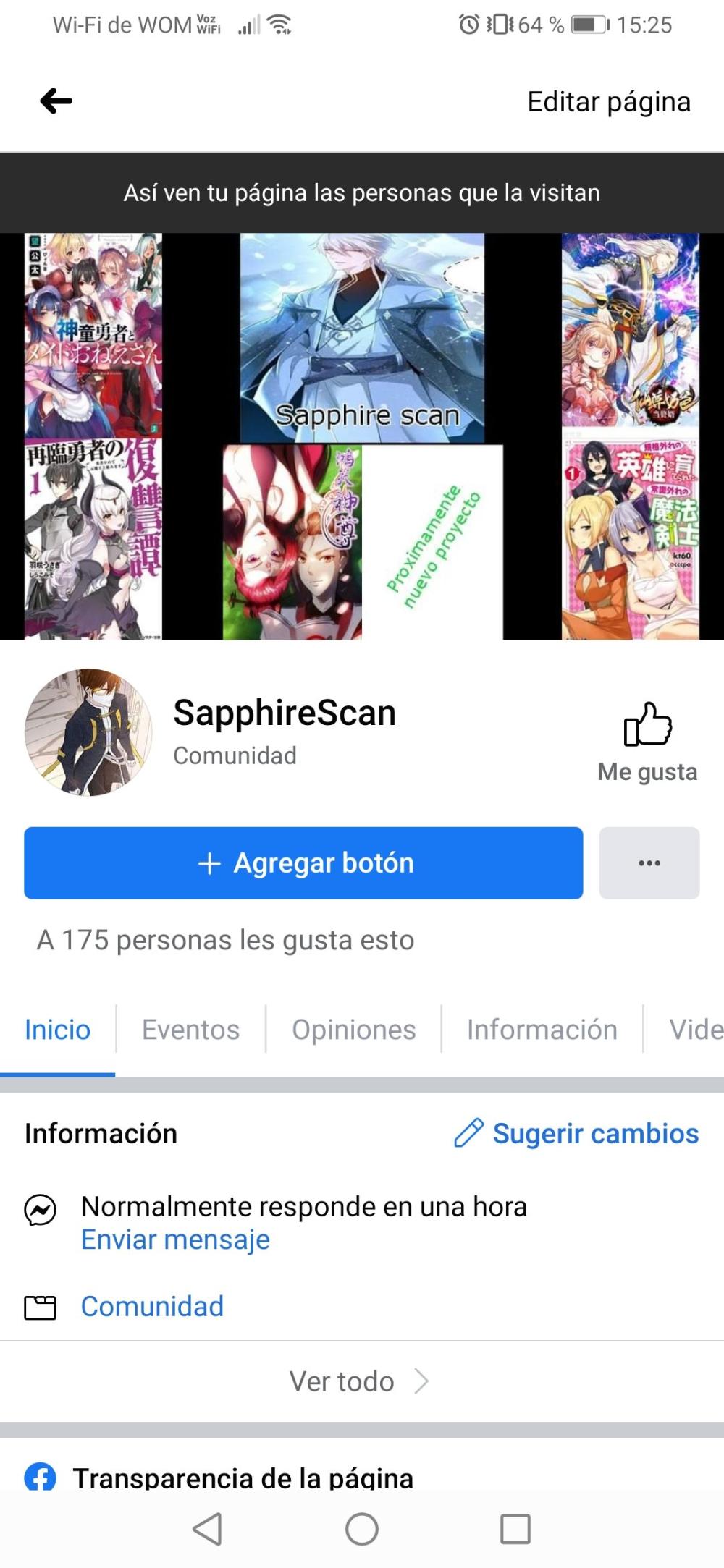
Task: Tap the Agregar botón button
Action: point(303,863)
